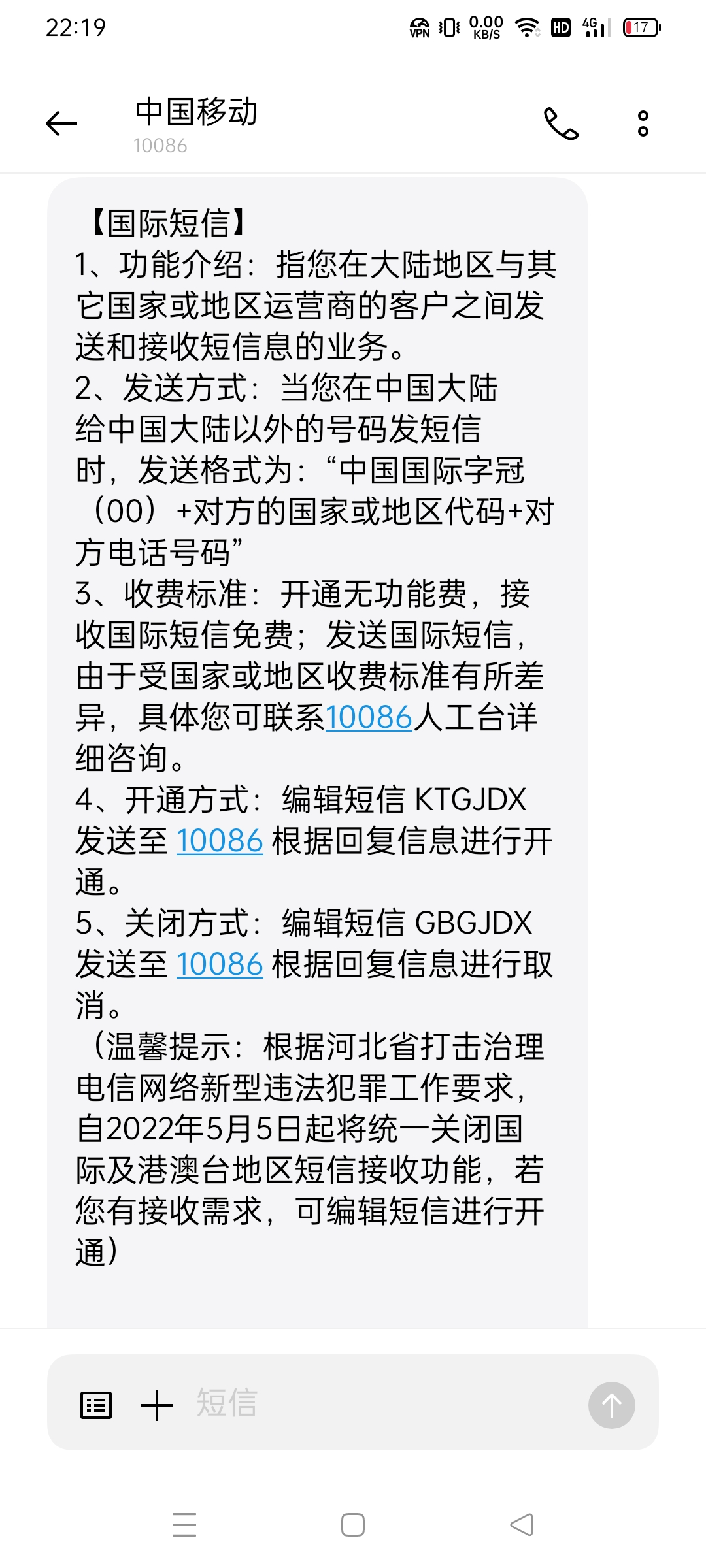Tap the 10086 link after KTGJDX 发送至
706x1568 pixels.
[220, 841]
